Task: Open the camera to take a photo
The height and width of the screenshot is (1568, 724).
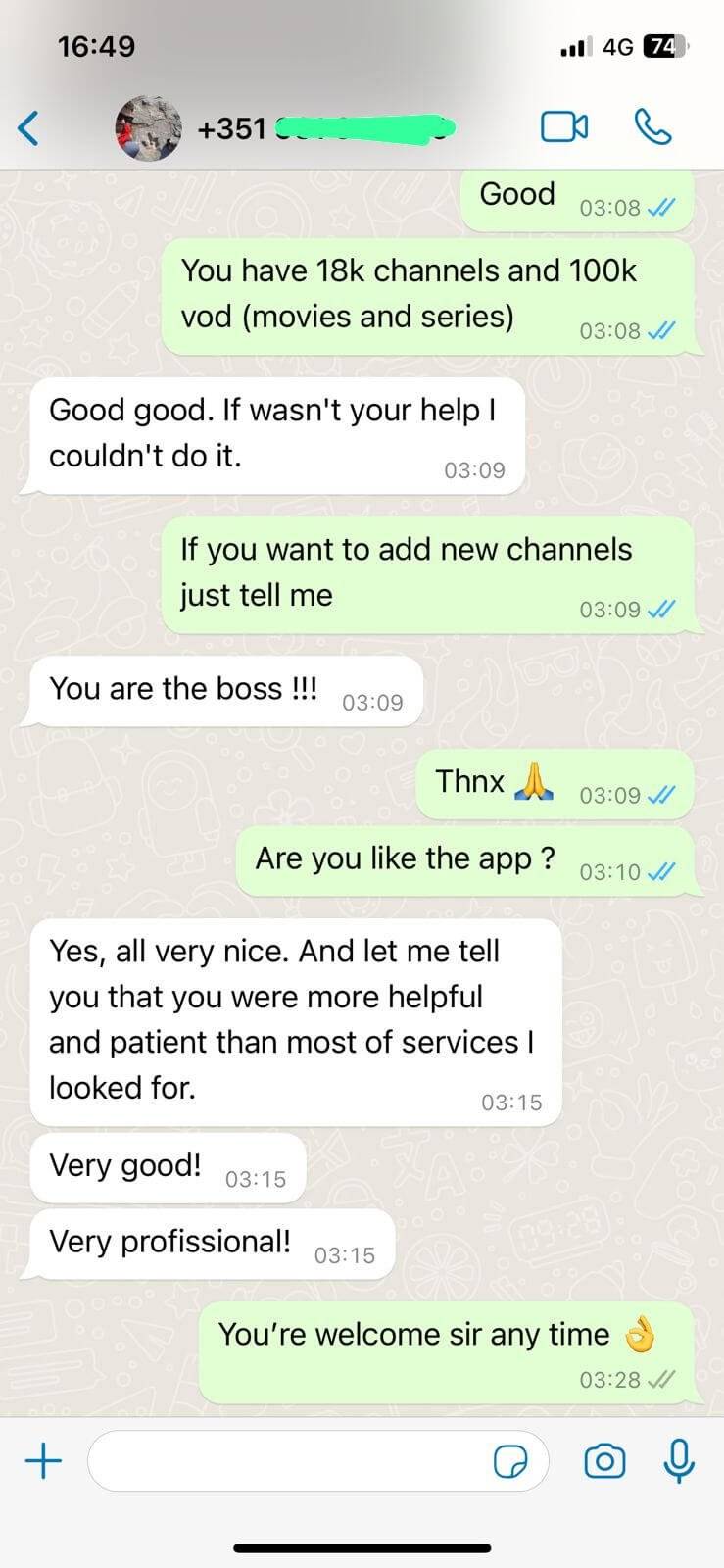Action: pyautogui.click(x=604, y=1461)
